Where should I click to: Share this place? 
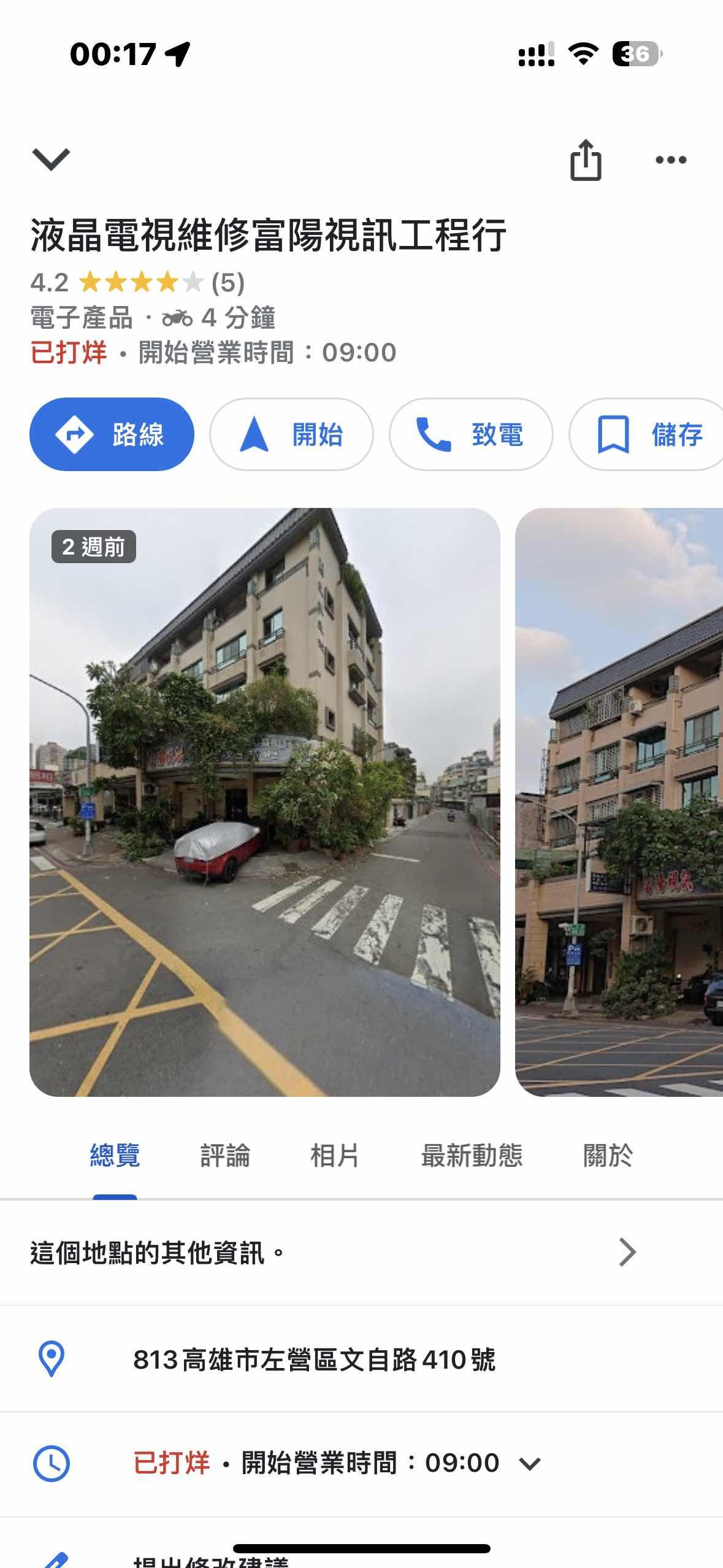pos(585,160)
